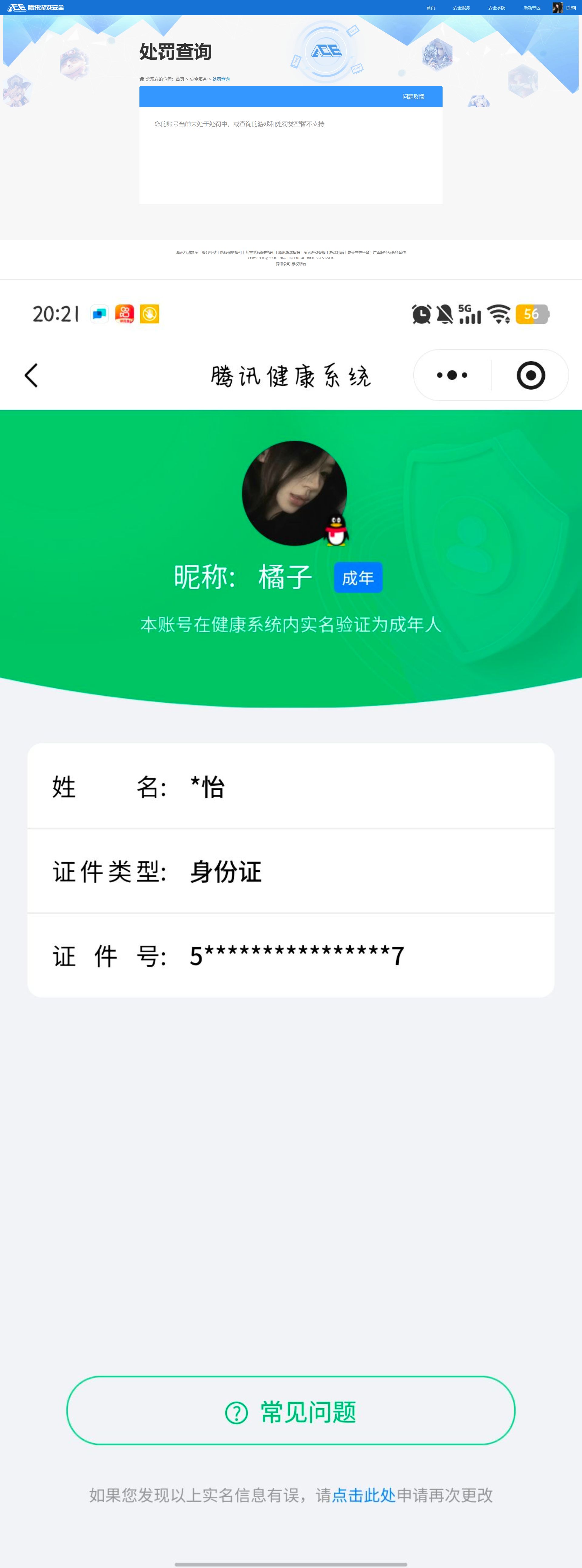Viewport: 582px width, 1568px height.
Task: Tap the WiFi status icon
Action: coord(499,314)
